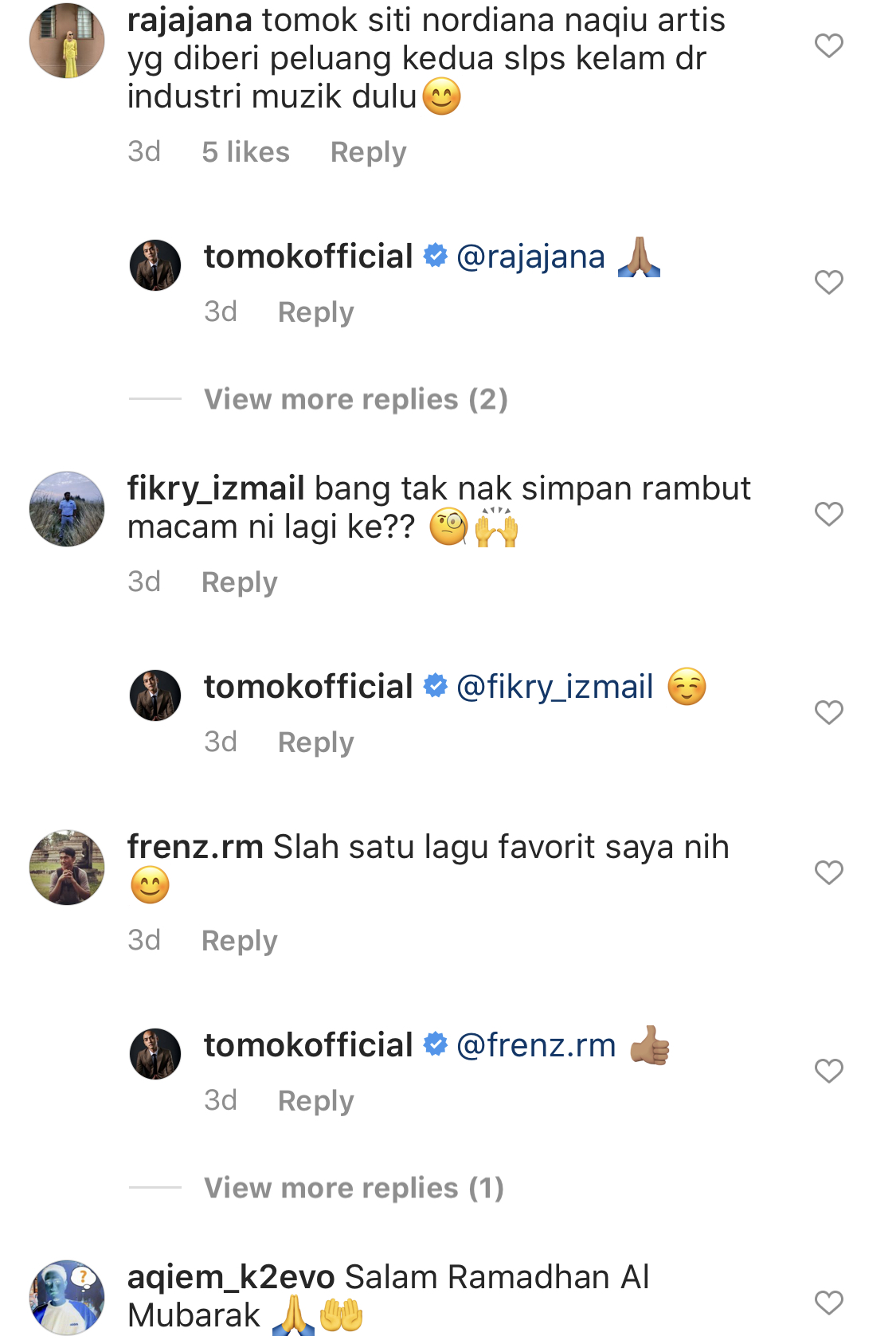Open fikry_izmail's profile picture

(67, 509)
